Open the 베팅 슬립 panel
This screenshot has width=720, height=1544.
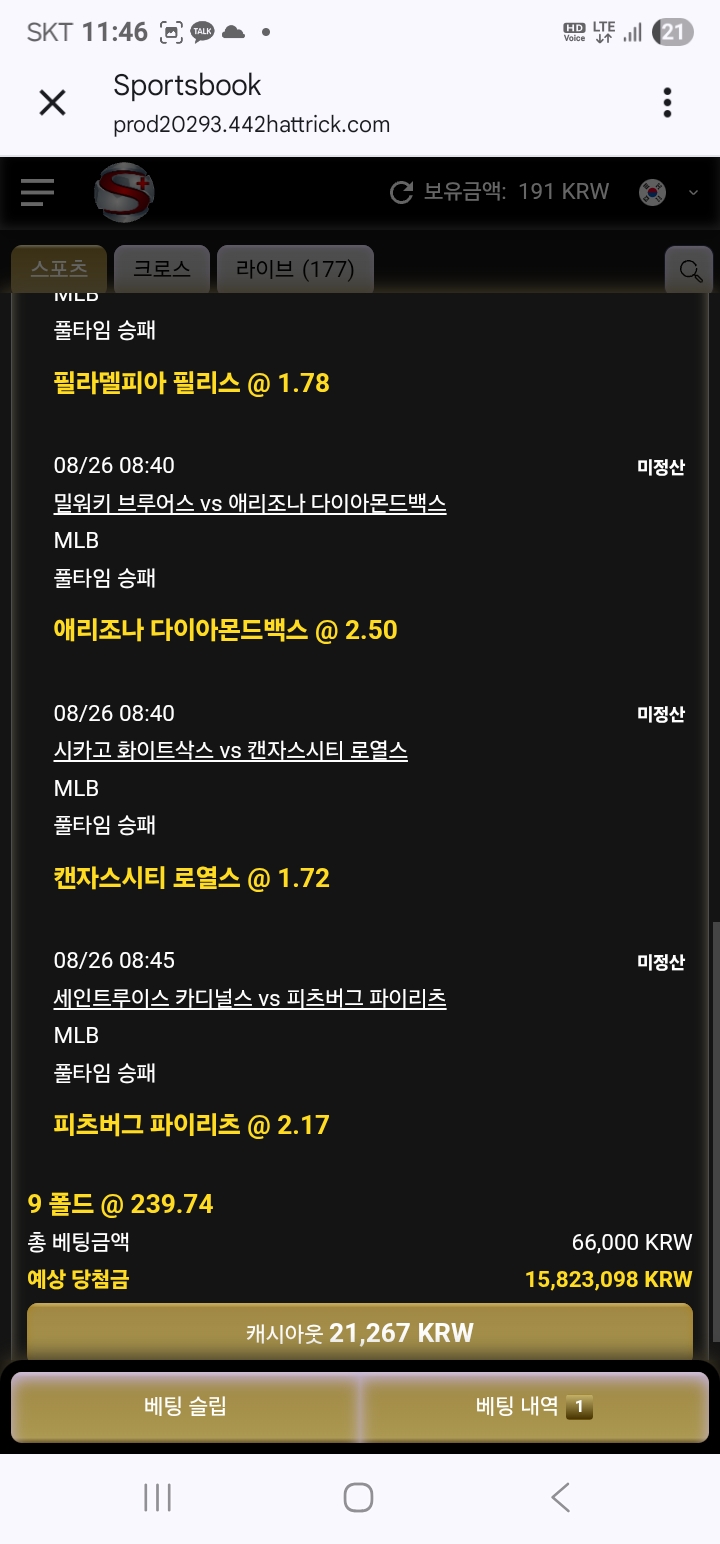point(186,1406)
